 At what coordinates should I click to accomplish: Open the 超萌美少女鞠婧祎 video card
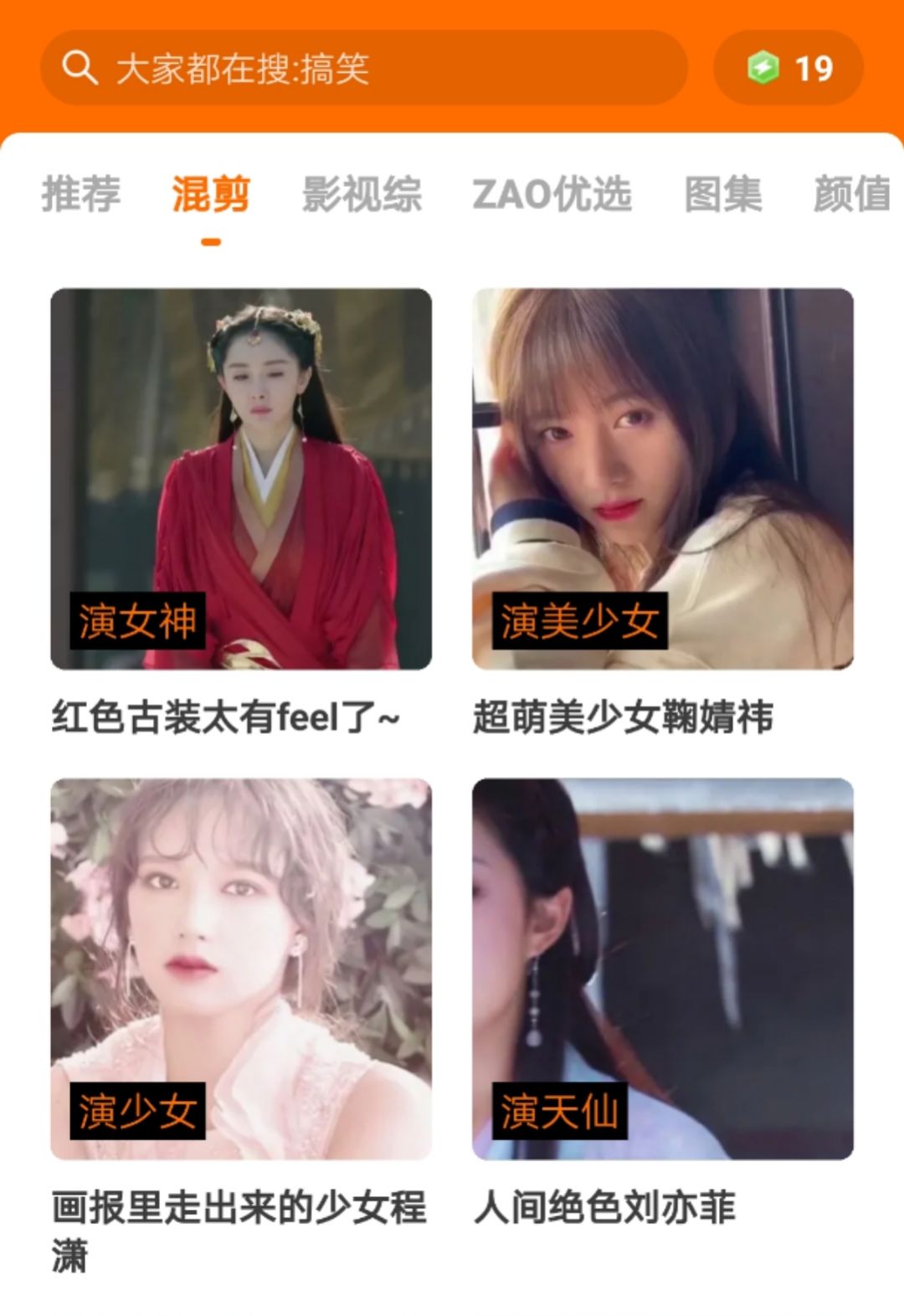(x=663, y=479)
